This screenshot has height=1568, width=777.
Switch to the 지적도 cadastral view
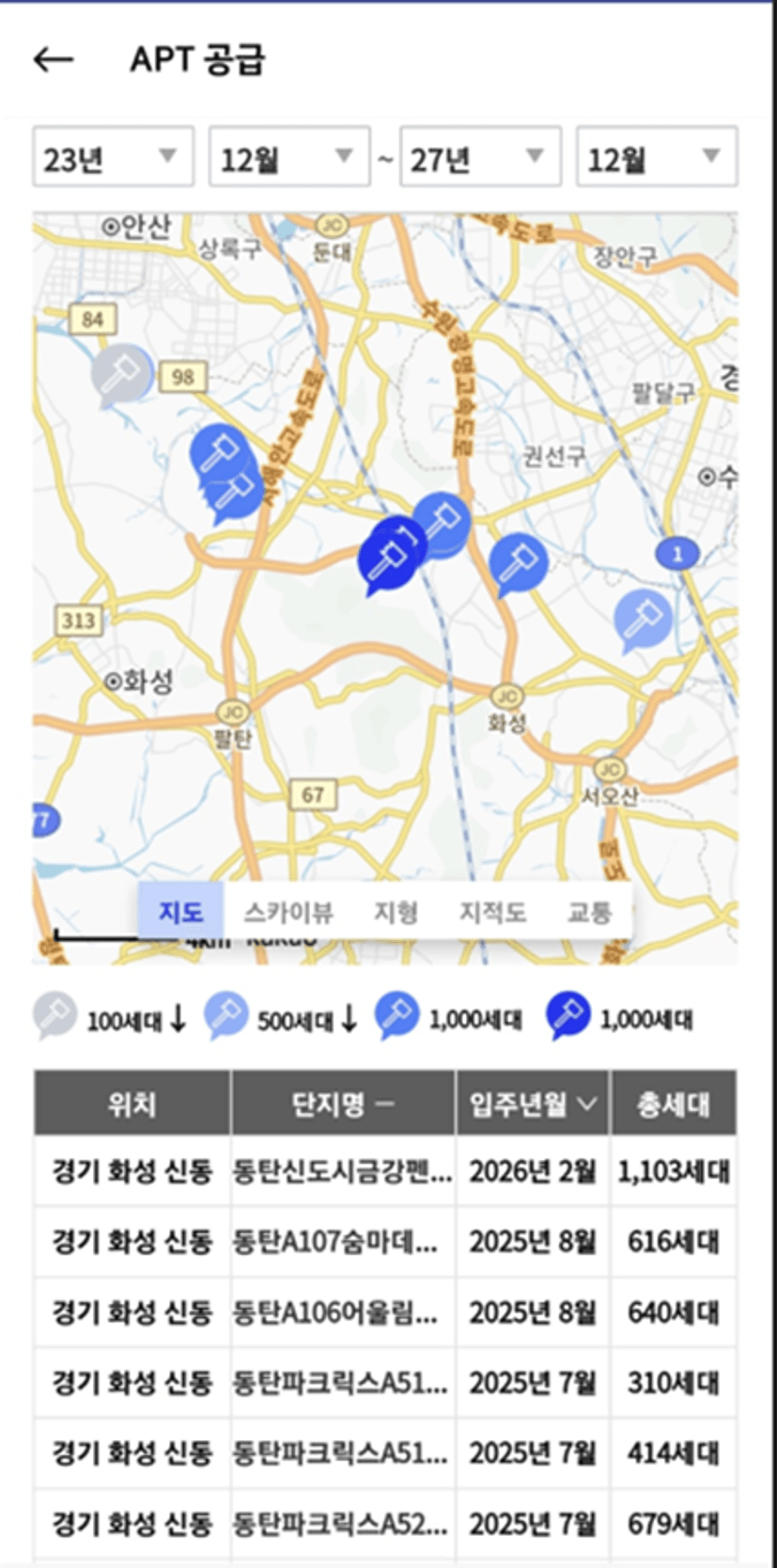coord(492,911)
